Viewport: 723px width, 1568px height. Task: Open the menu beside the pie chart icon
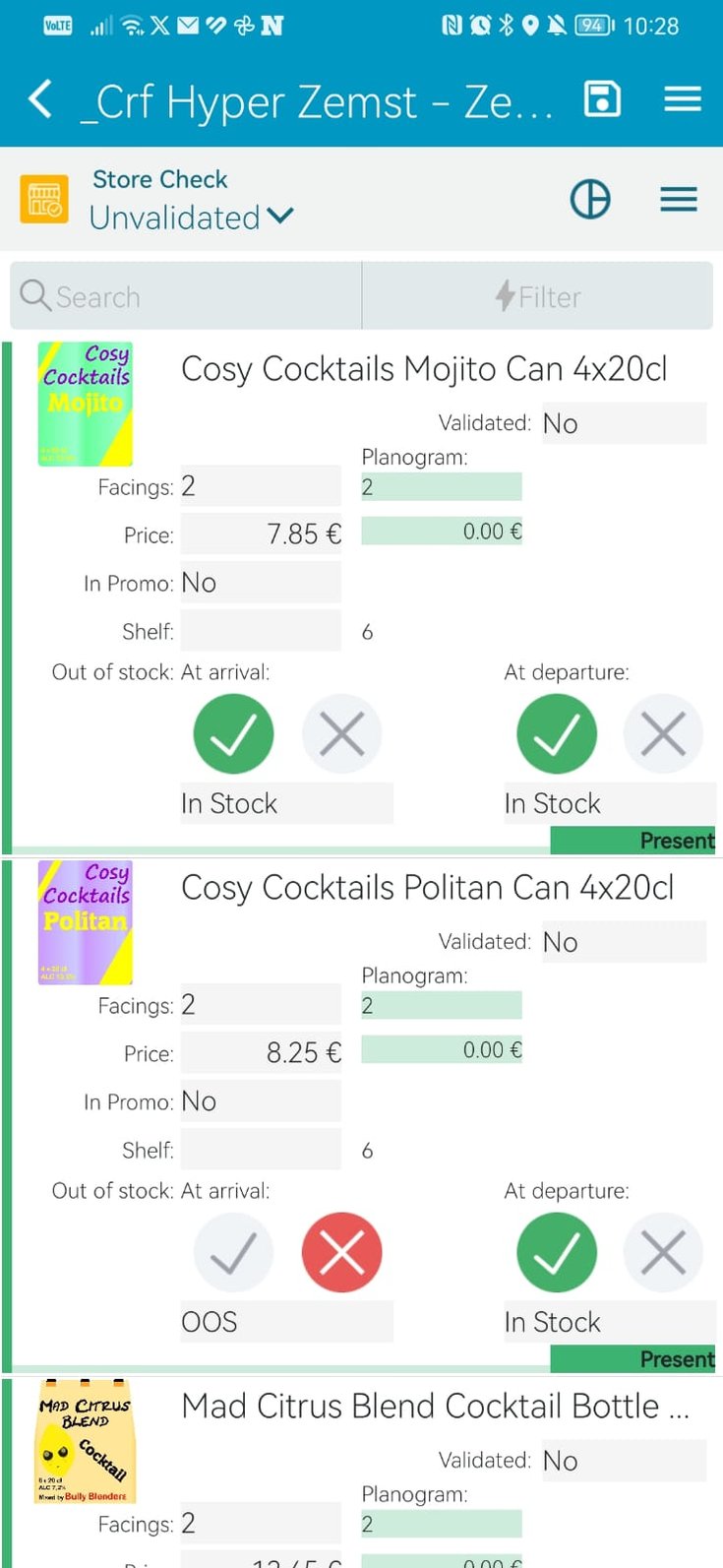[678, 199]
